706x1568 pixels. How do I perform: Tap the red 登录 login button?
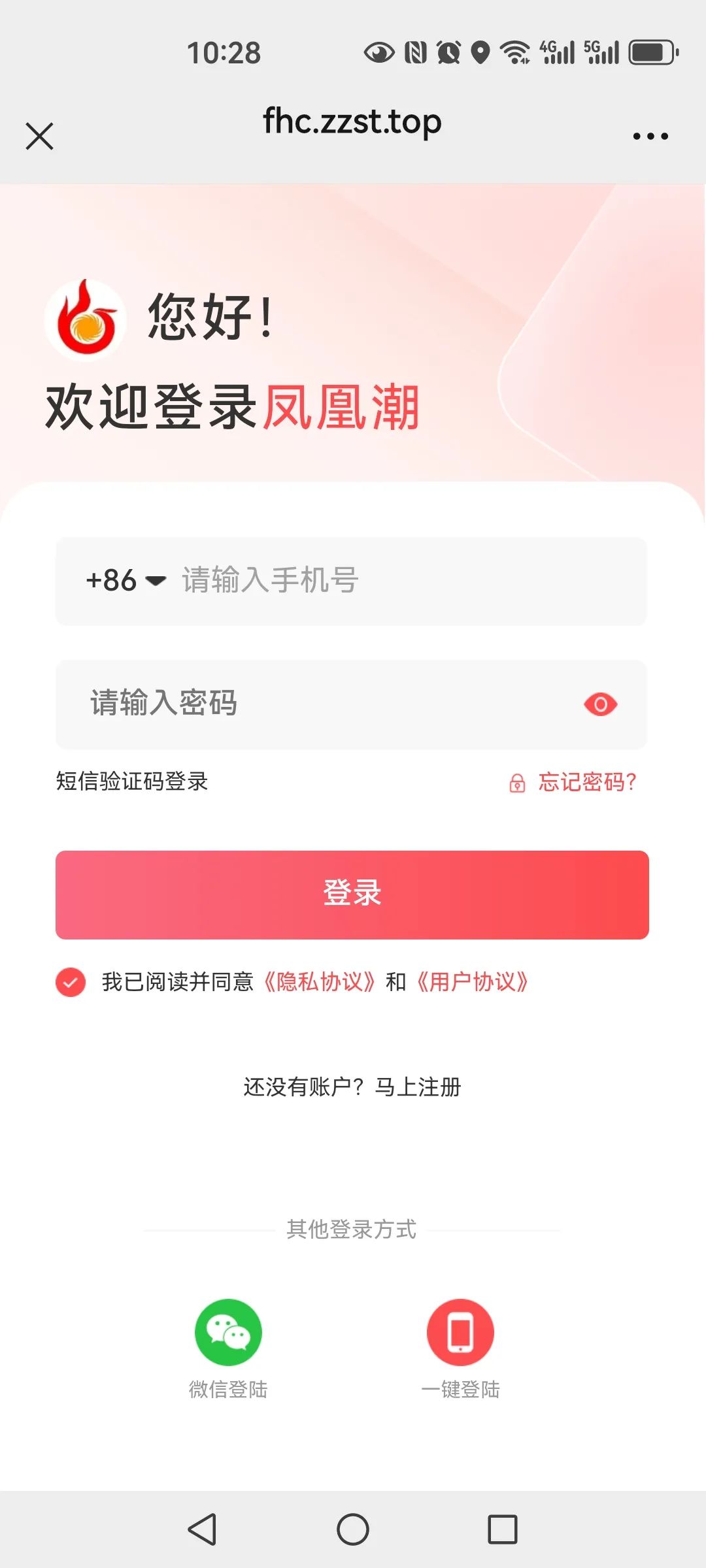coord(352,894)
